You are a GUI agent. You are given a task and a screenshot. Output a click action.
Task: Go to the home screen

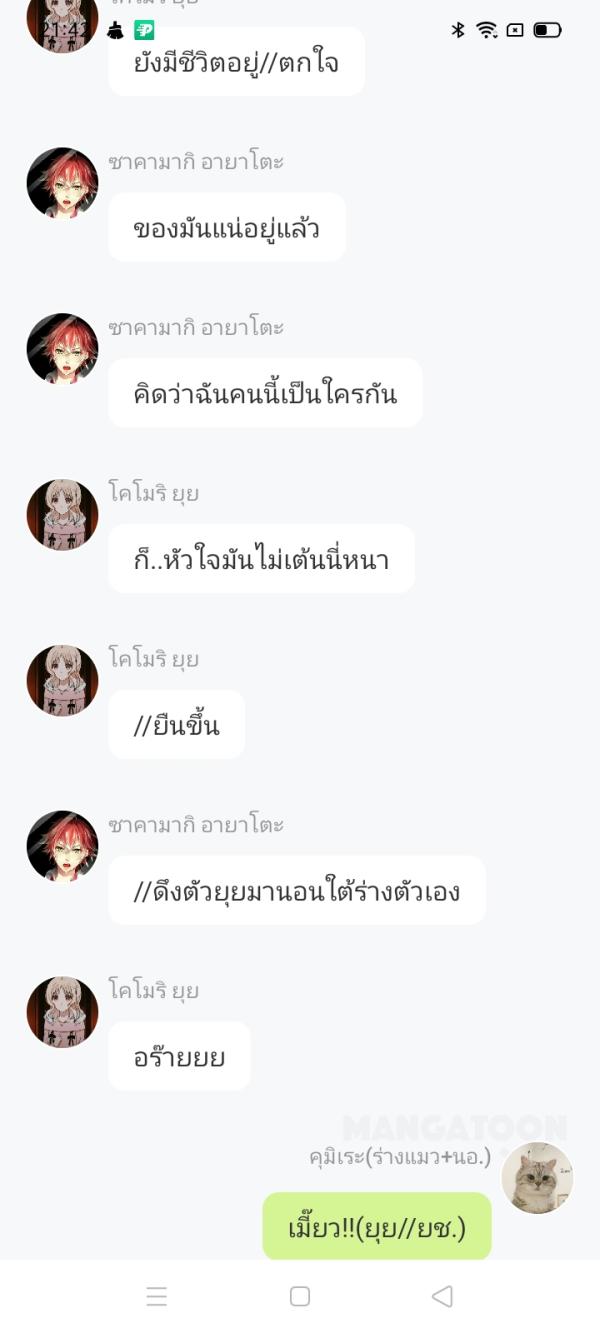(299, 1296)
